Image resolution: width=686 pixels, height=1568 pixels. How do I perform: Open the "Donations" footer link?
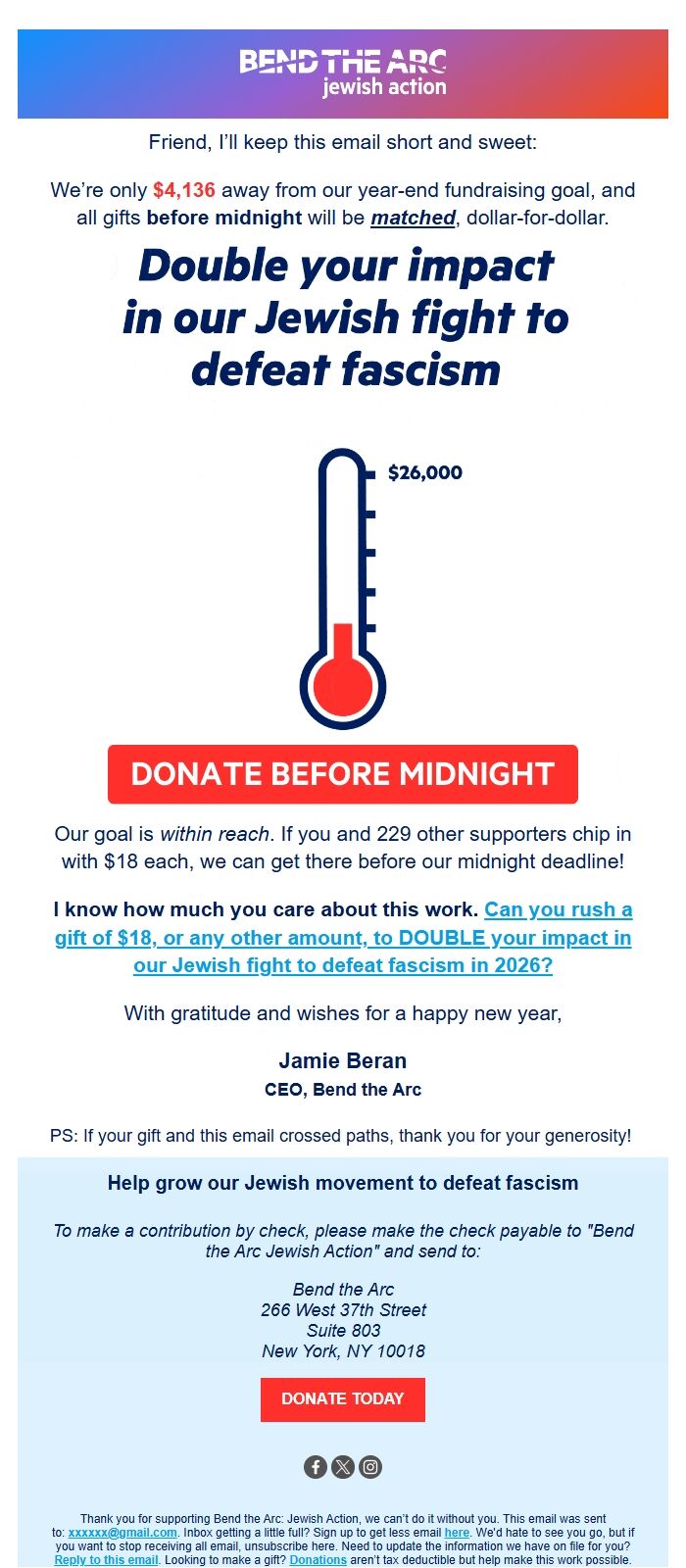pyautogui.click(x=318, y=1560)
